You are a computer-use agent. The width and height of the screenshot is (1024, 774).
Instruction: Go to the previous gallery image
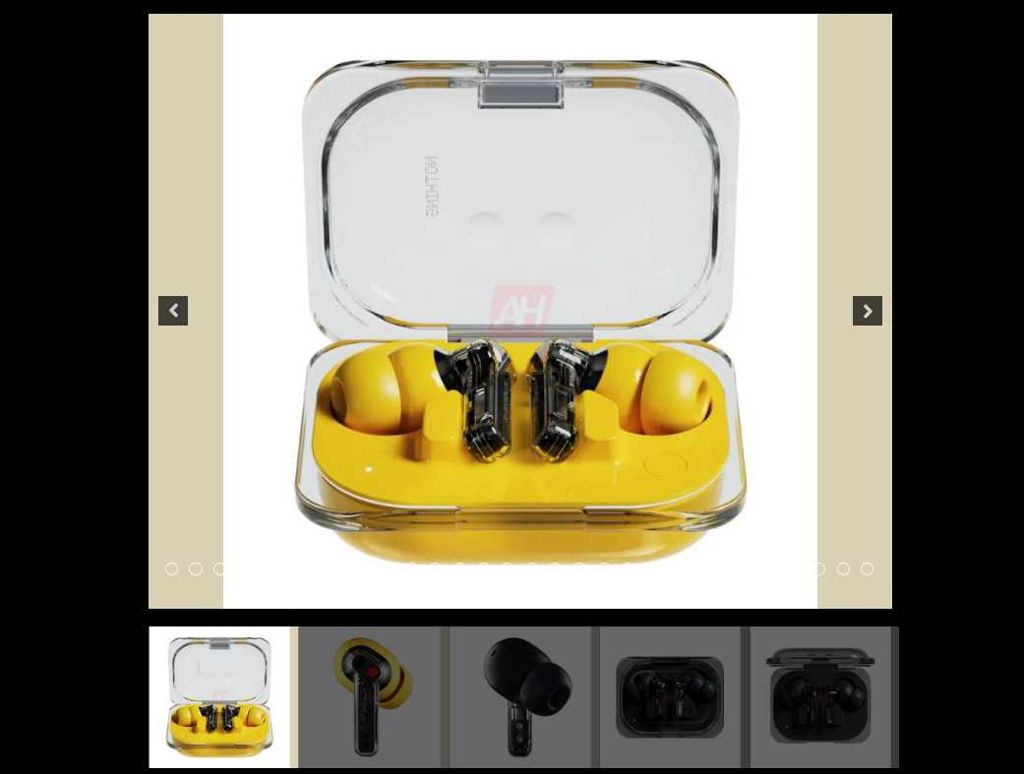click(173, 311)
